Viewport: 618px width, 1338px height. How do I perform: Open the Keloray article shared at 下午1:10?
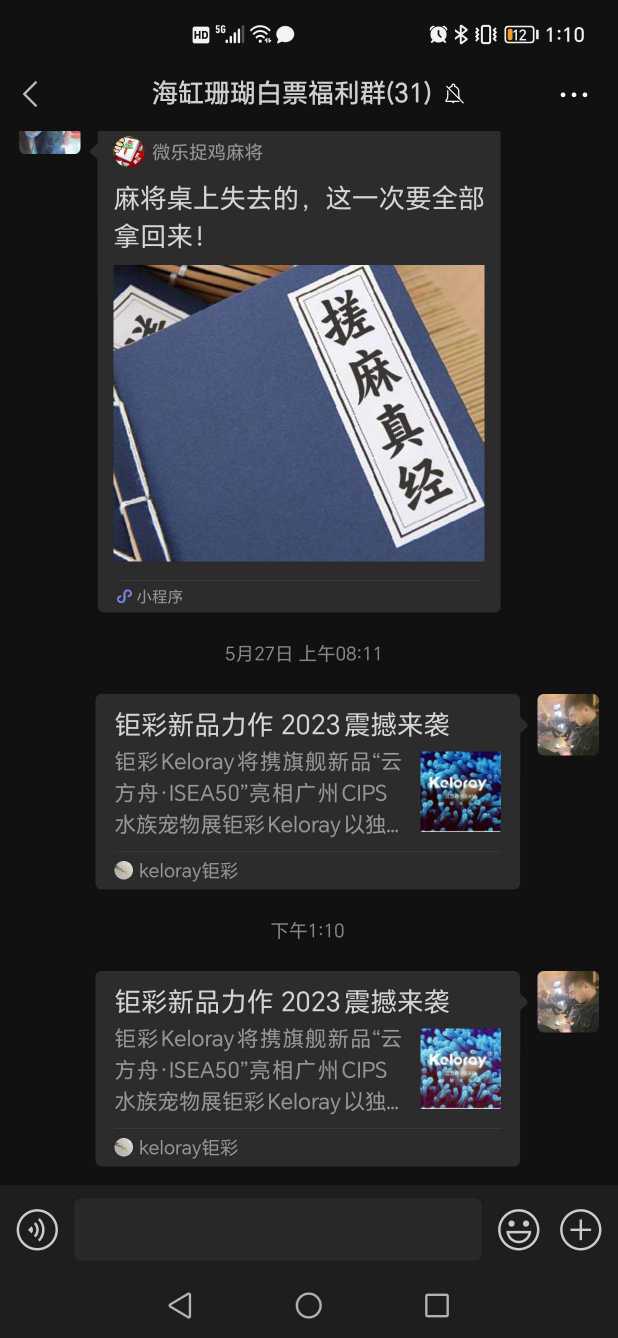tap(307, 1067)
